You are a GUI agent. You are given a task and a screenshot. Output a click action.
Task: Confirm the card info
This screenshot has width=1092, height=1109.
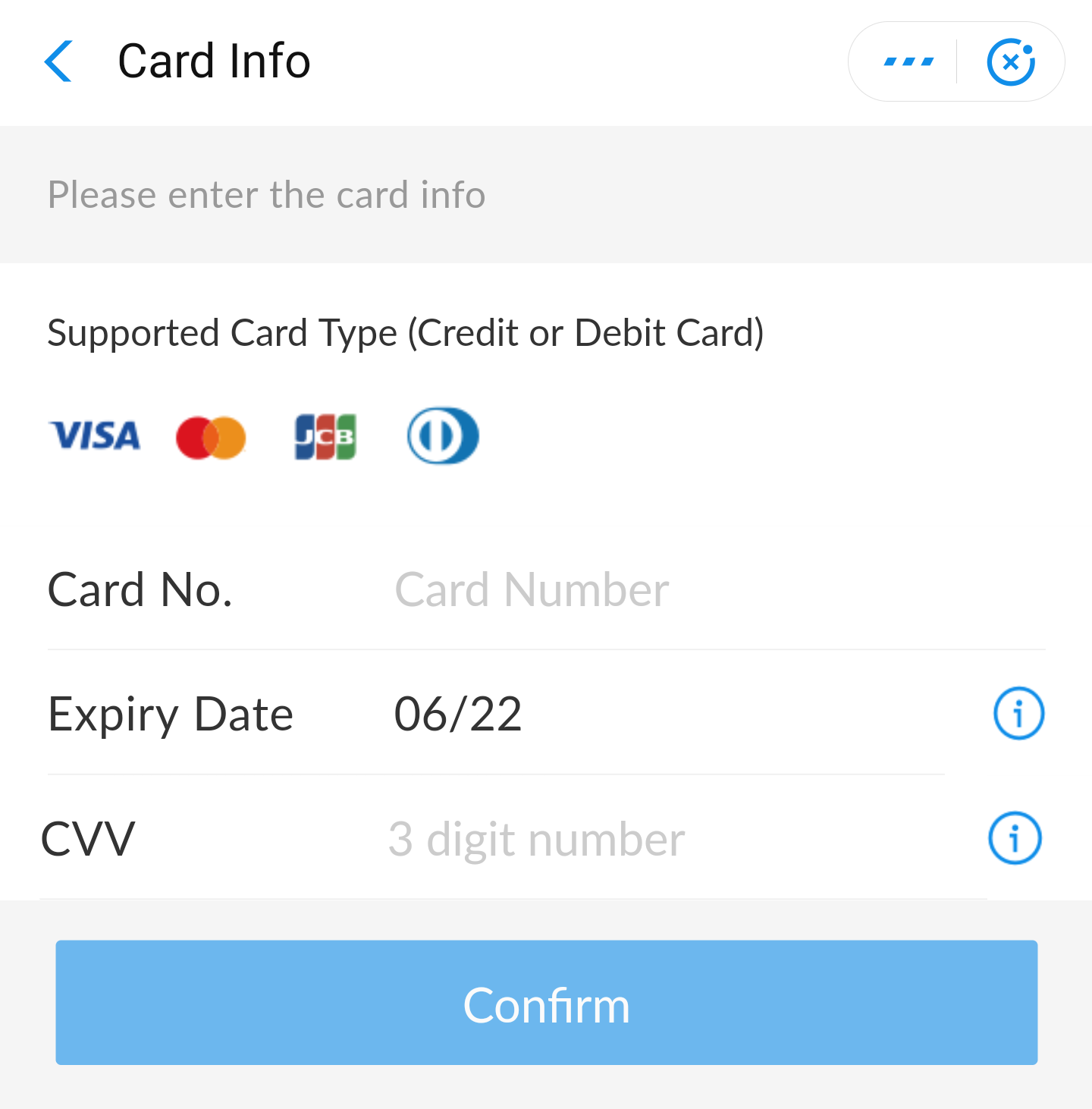(546, 1003)
